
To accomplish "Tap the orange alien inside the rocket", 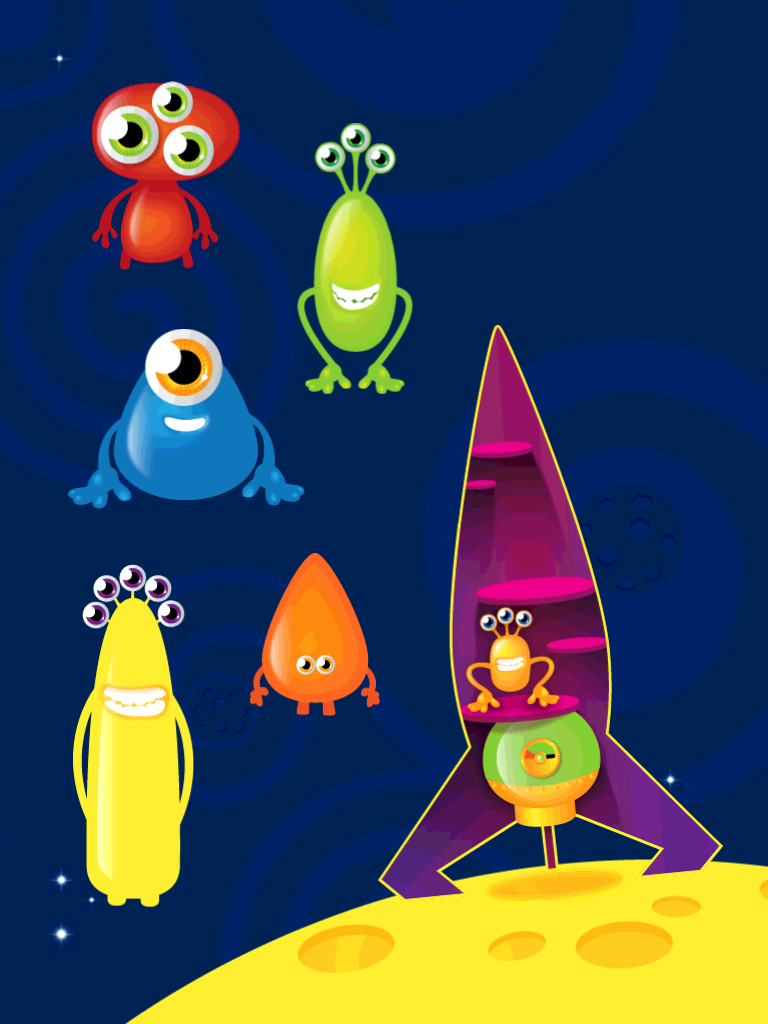I will 511,660.
